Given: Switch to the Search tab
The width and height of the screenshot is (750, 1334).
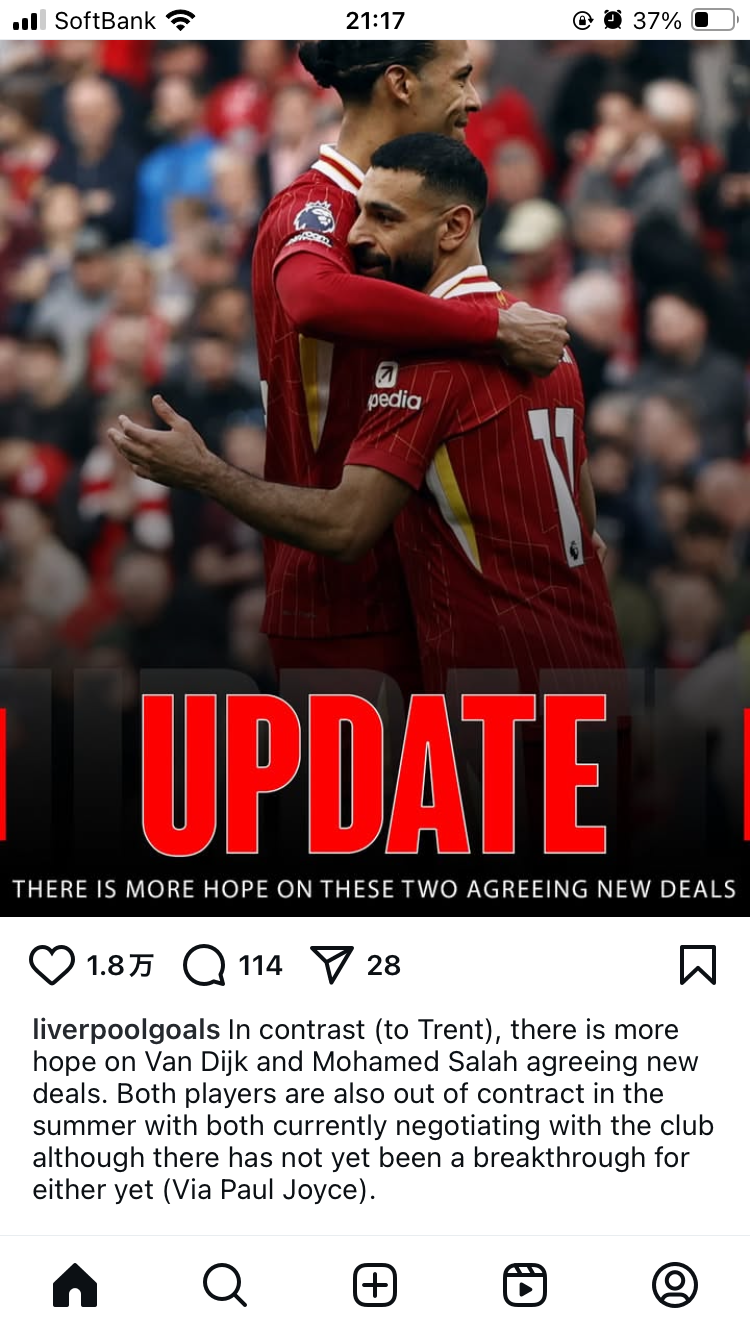Looking at the screenshot, I should pos(224,1285).
